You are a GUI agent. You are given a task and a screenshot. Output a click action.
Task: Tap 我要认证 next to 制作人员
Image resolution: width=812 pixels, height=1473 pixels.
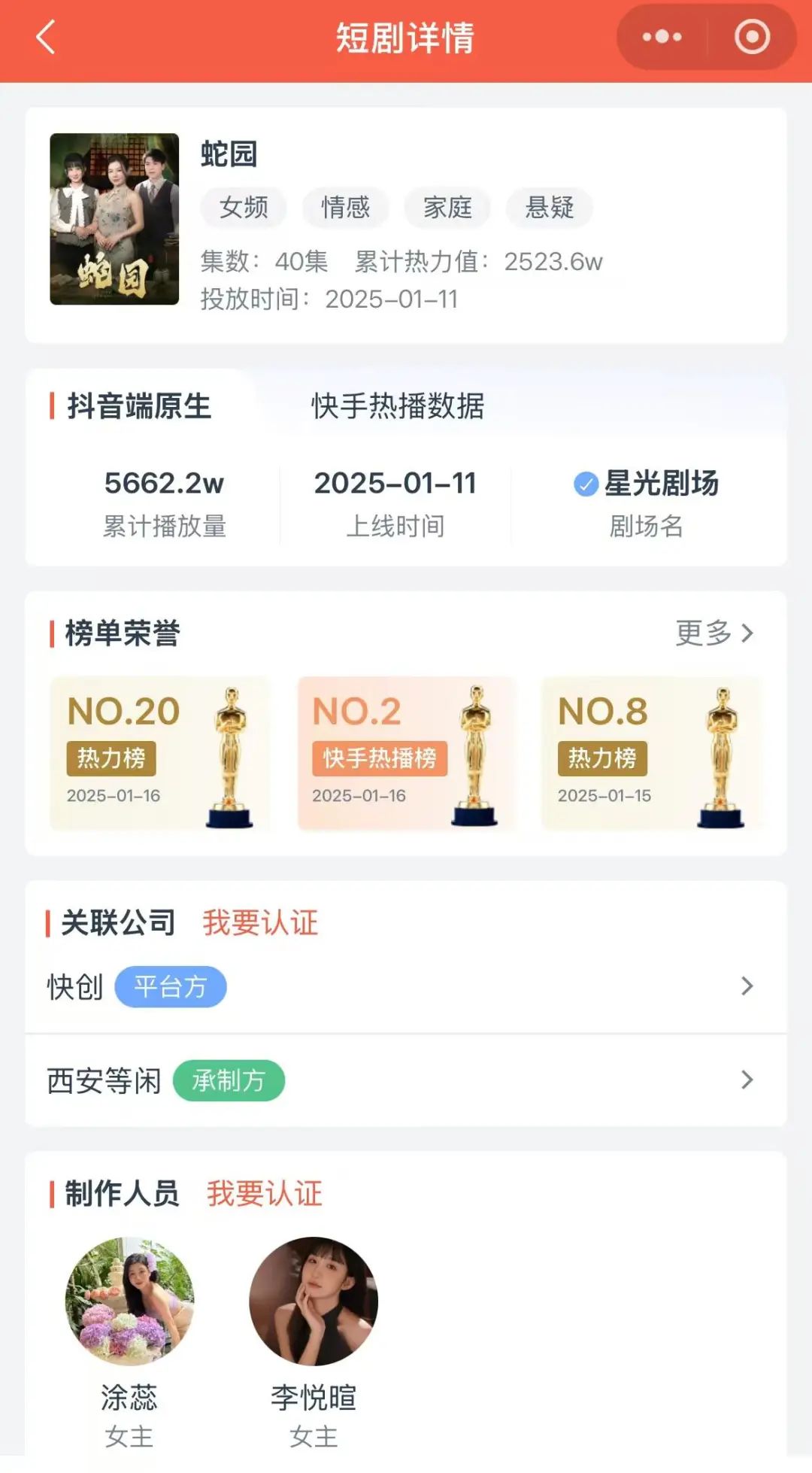pos(265,1194)
